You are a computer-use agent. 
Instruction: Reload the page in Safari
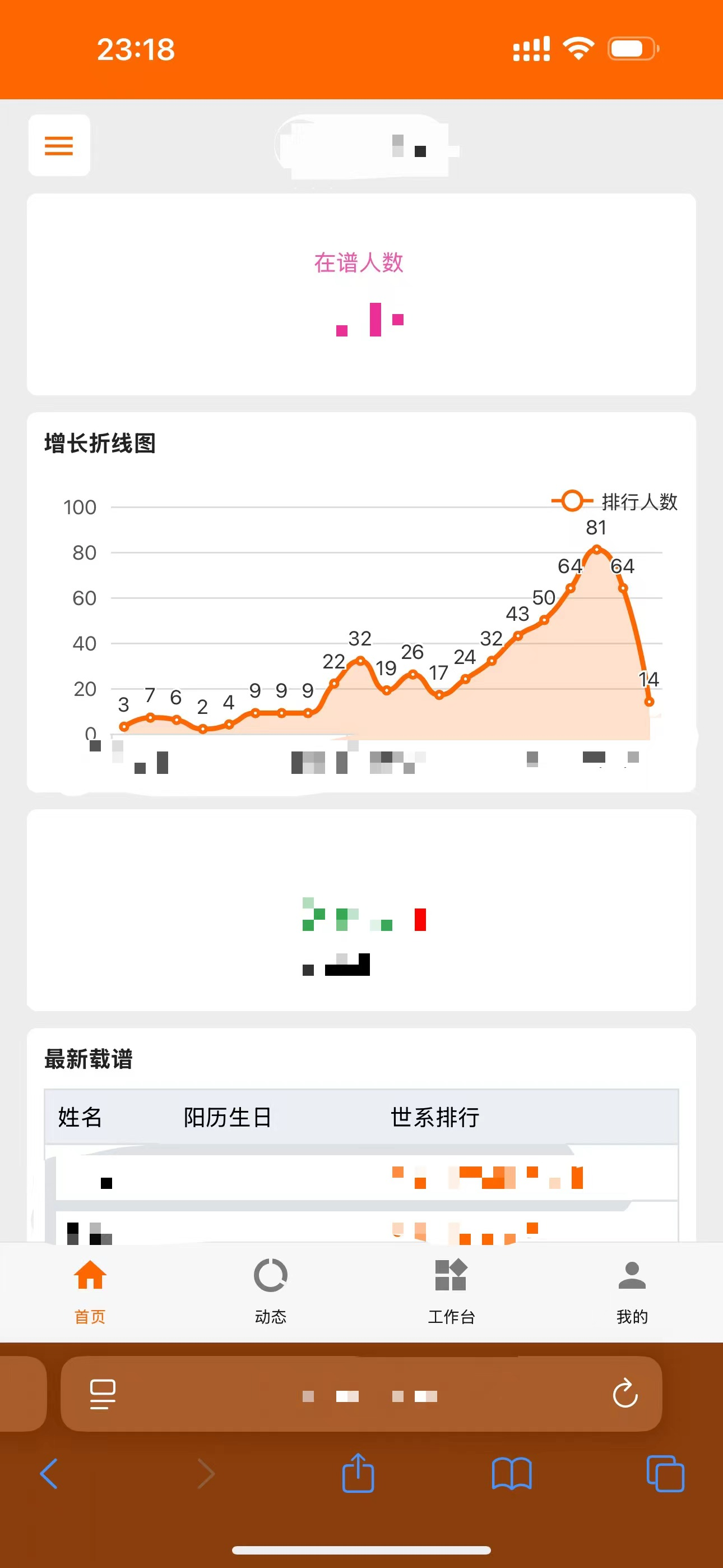624,1393
